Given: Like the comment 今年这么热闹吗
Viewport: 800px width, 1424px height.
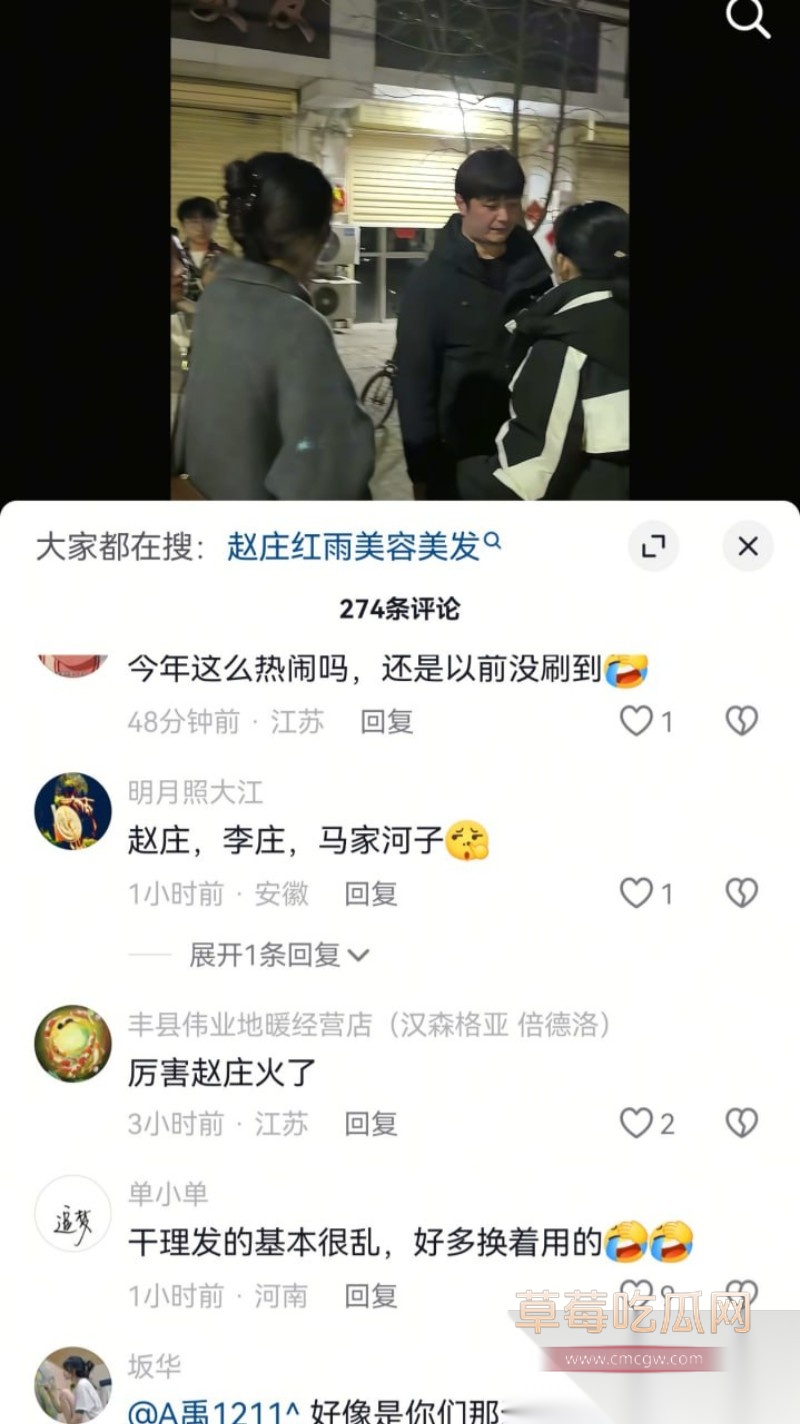Looking at the screenshot, I should tap(634, 720).
